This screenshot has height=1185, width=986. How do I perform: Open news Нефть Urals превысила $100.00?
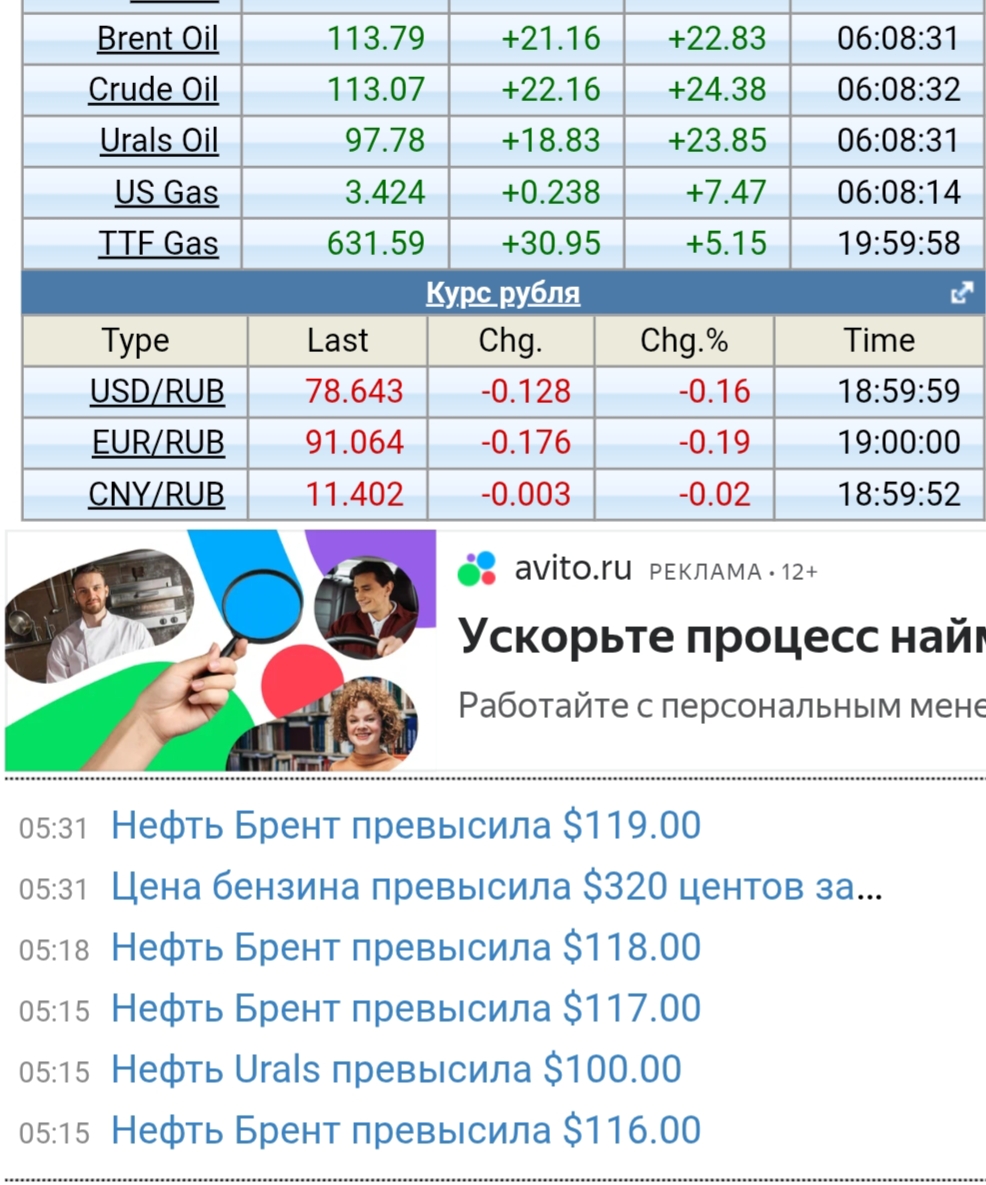point(396,1069)
